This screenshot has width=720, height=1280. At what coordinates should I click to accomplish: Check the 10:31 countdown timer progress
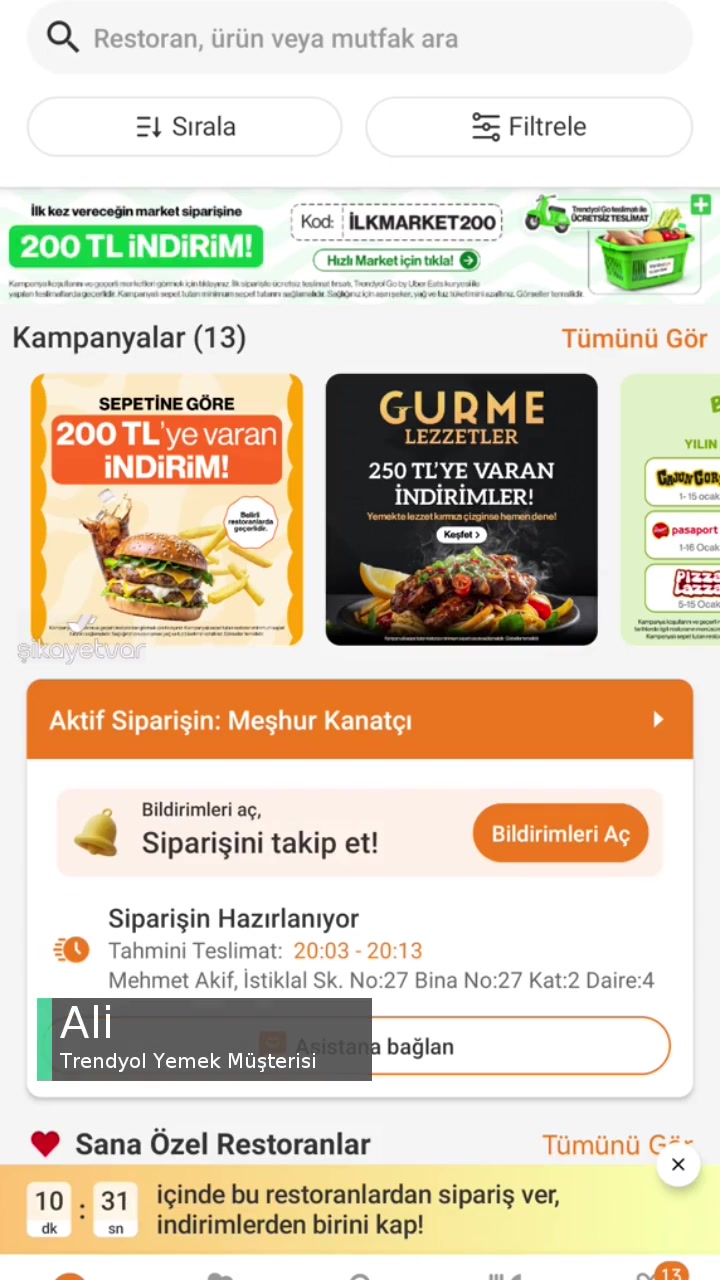(80, 1208)
